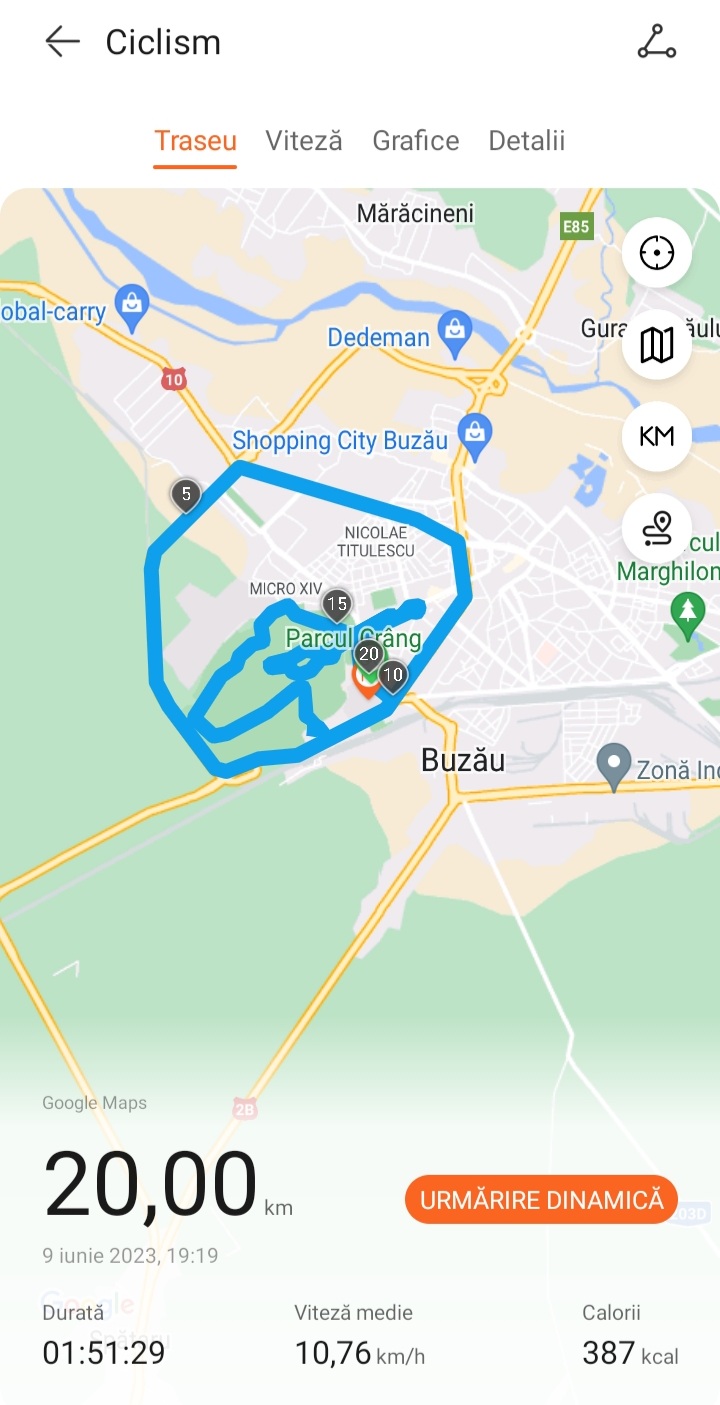Switch to the Detalii tab
The image size is (720, 1405).
point(527,141)
